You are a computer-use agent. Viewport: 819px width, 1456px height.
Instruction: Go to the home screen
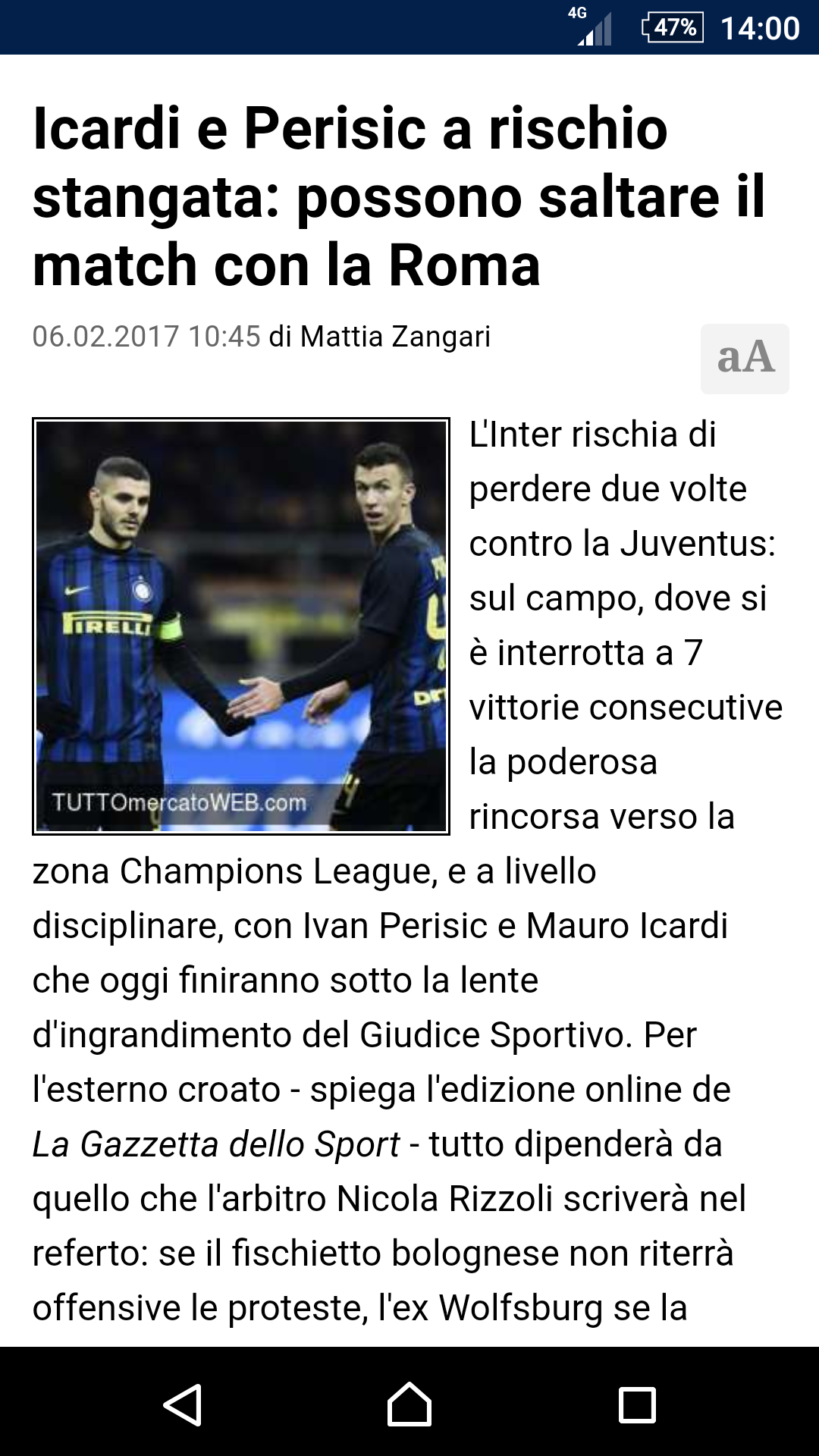coord(409,1404)
